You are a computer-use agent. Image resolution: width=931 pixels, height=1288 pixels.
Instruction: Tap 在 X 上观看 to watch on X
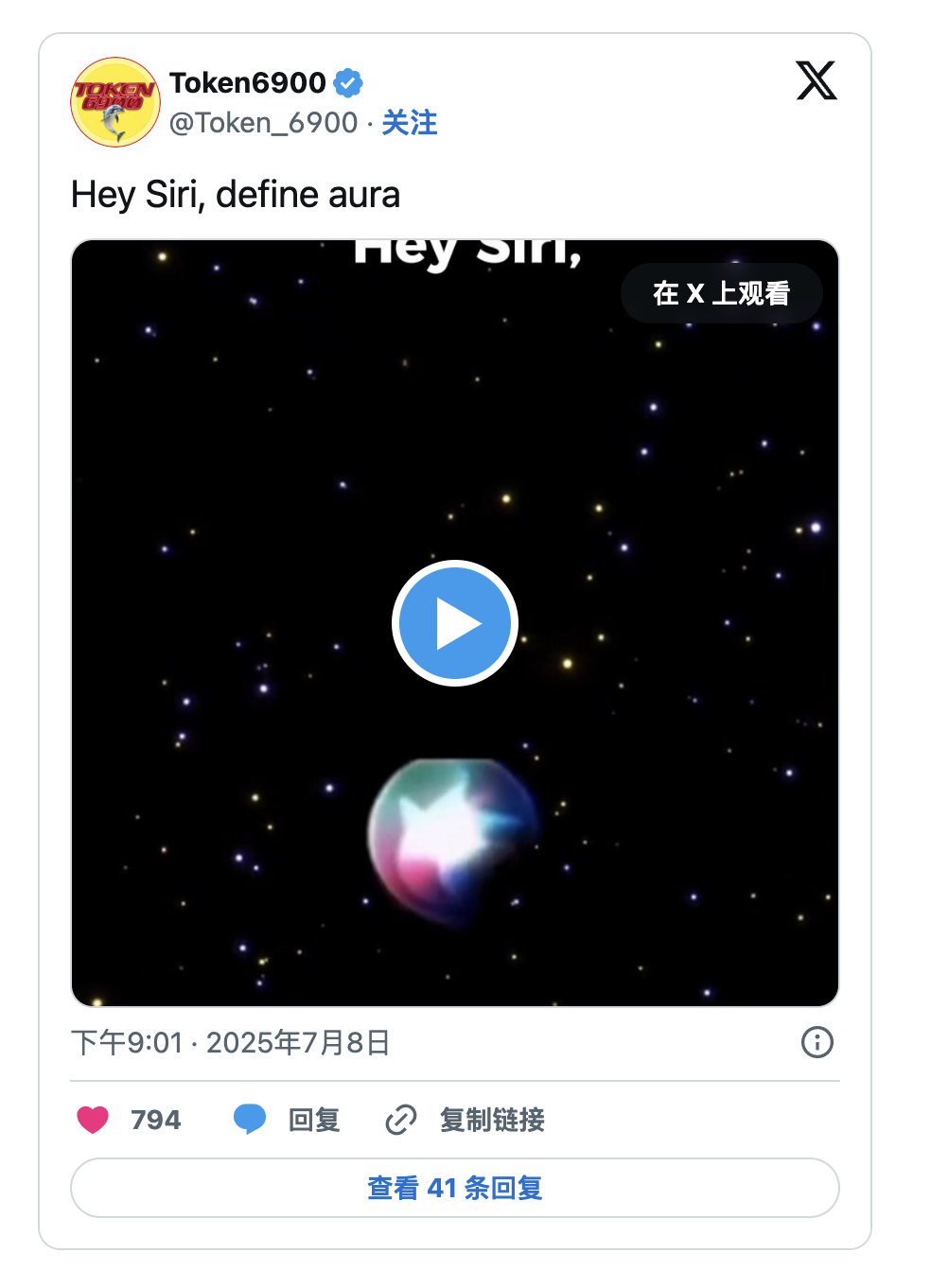[721, 293]
